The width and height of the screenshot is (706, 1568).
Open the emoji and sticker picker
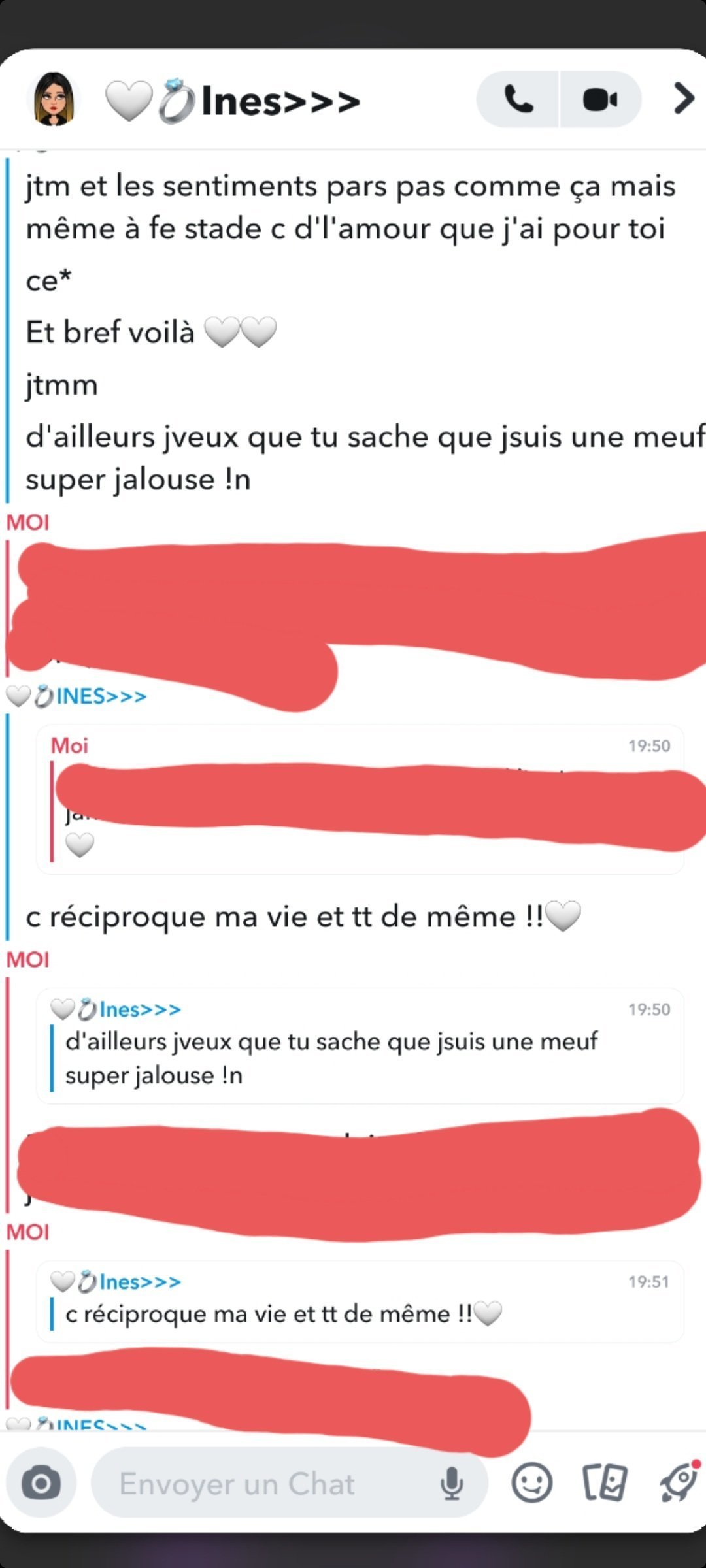pyautogui.click(x=531, y=1483)
